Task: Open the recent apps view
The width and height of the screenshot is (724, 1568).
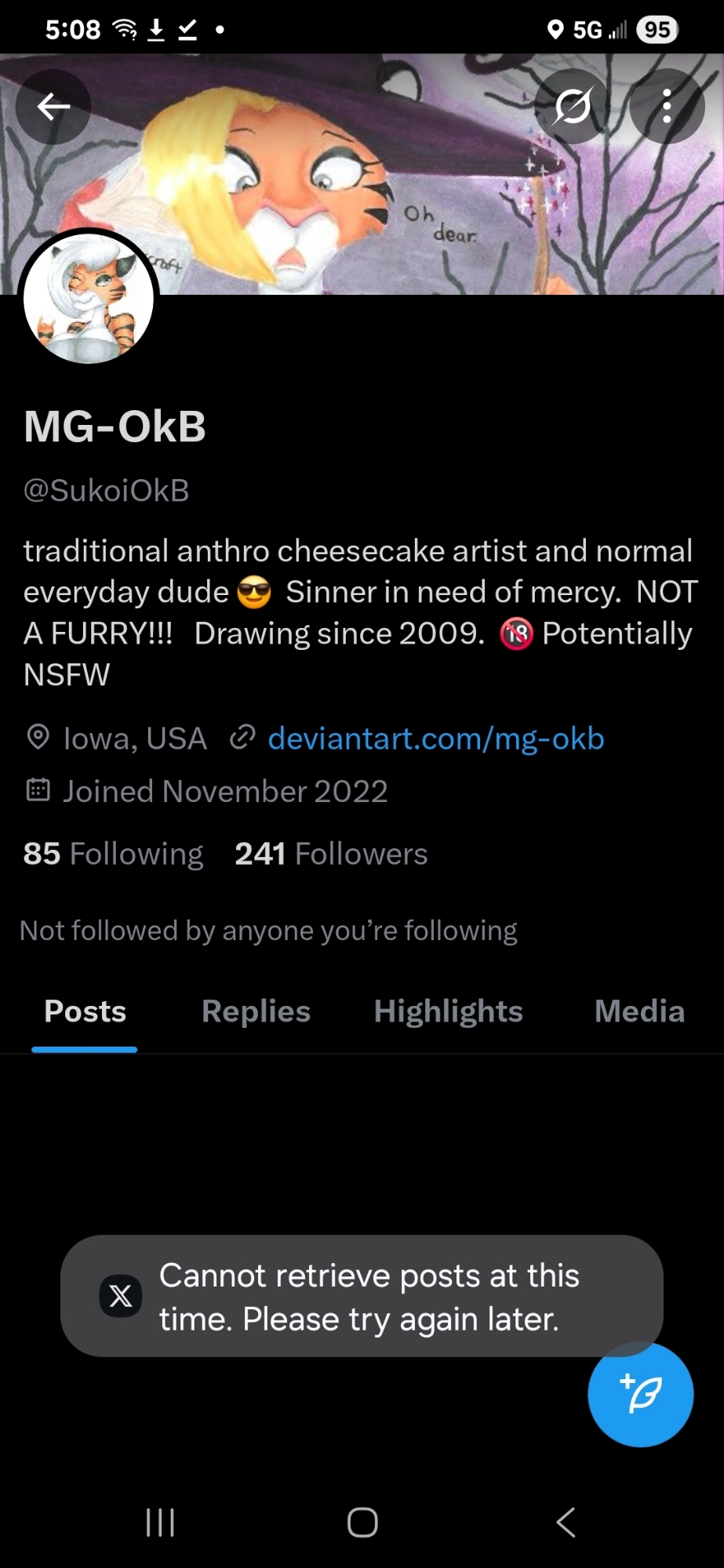Action: point(160,1523)
